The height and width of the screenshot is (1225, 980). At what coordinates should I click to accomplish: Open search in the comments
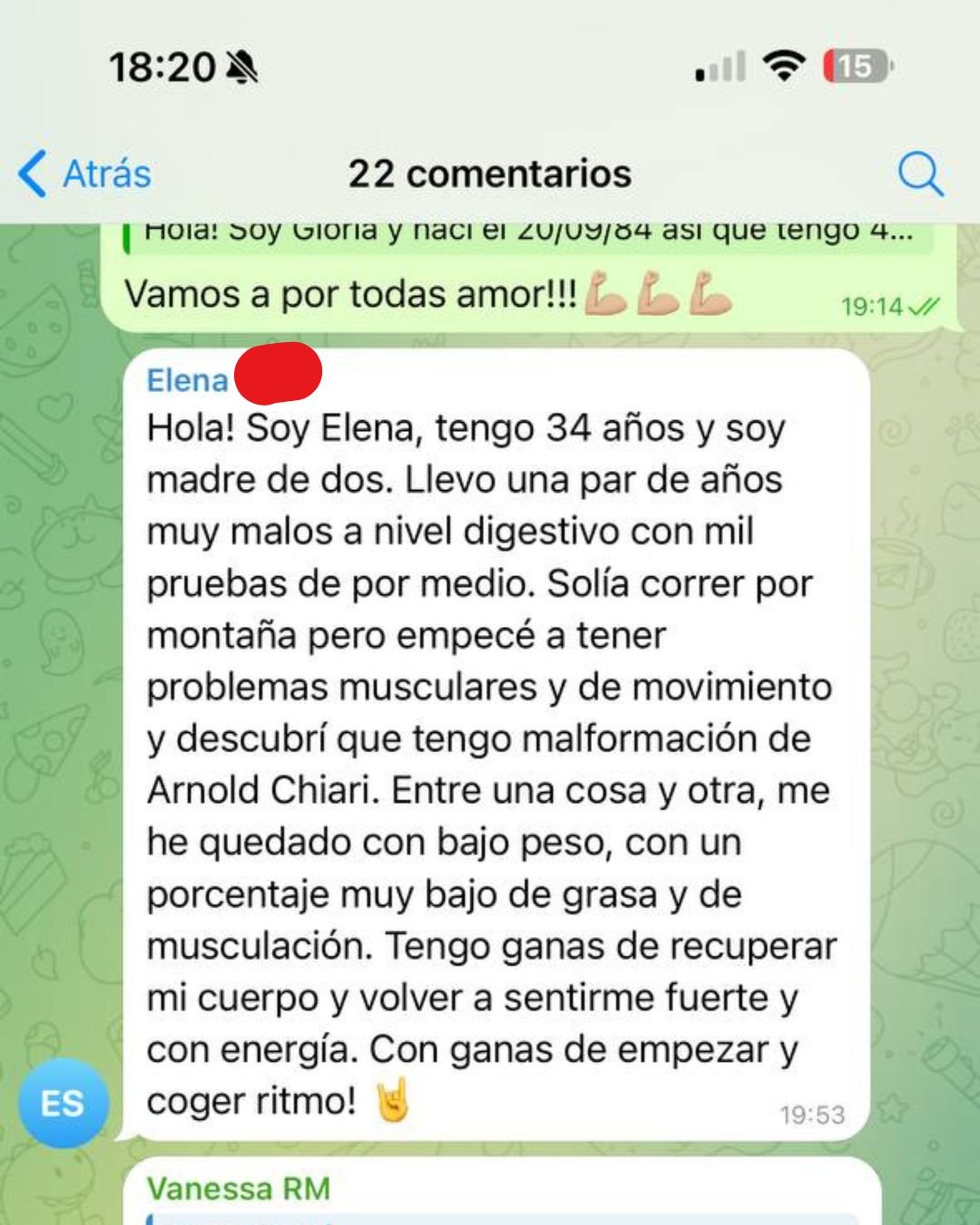pos(920,173)
